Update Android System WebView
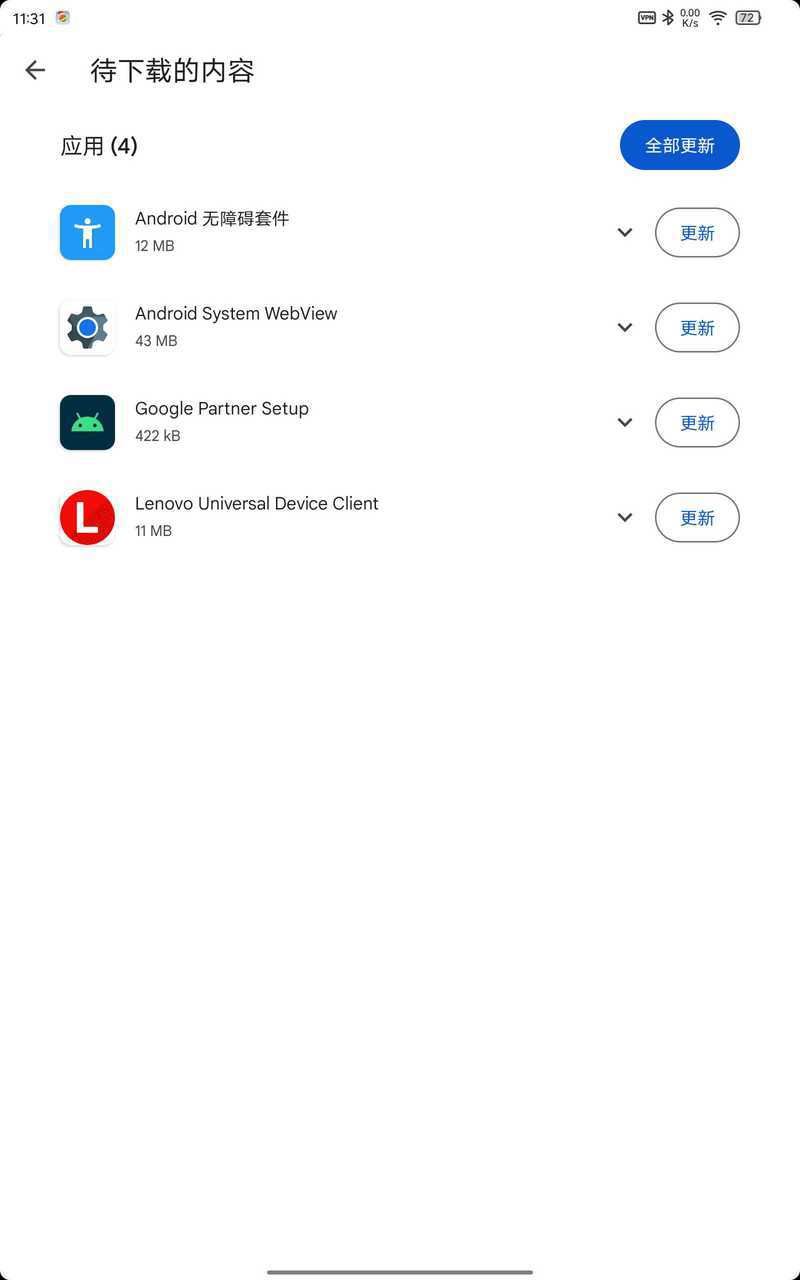This screenshot has height=1280, width=800. (x=697, y=328)
